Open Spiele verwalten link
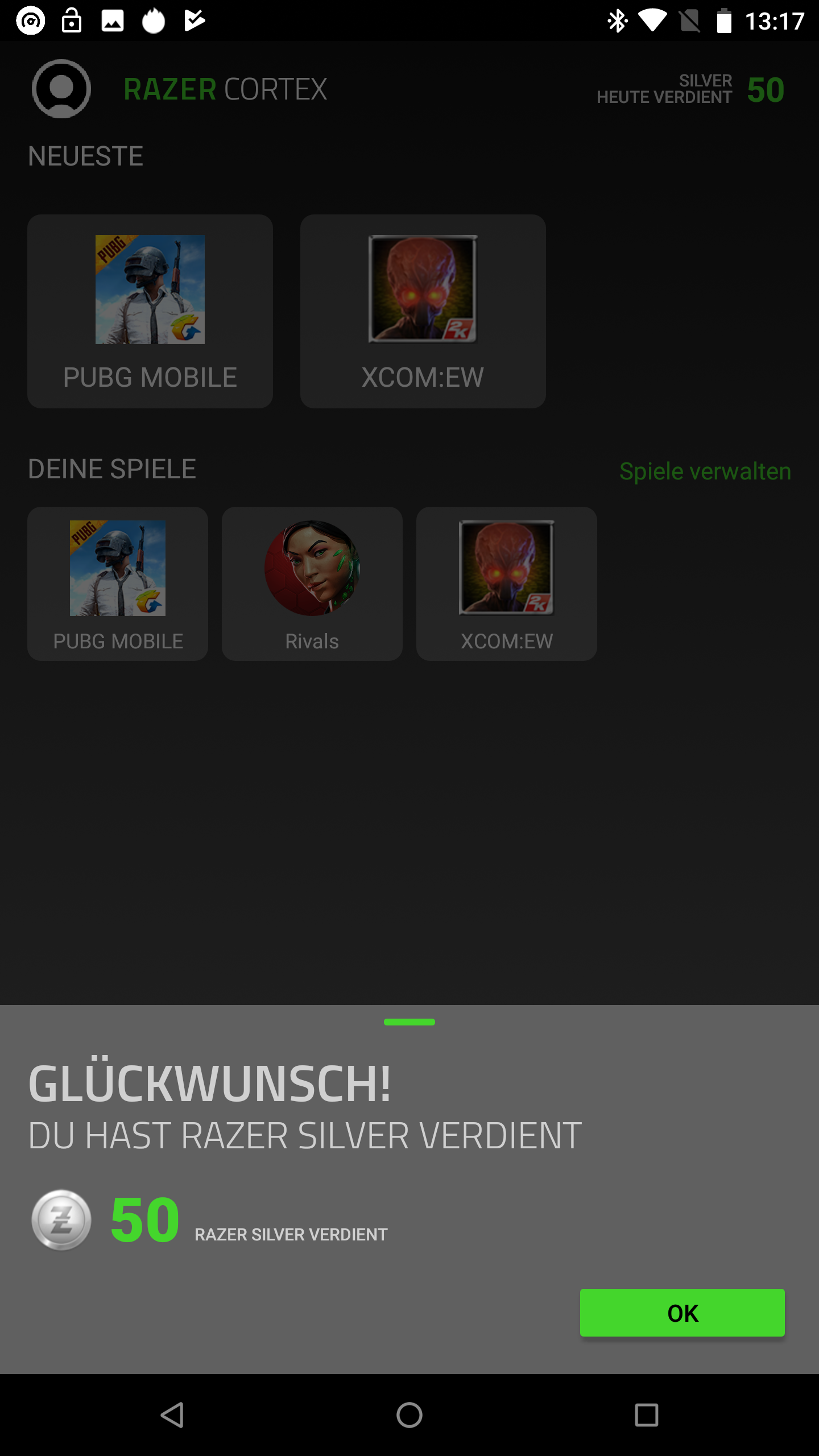 tap(705, 471)
